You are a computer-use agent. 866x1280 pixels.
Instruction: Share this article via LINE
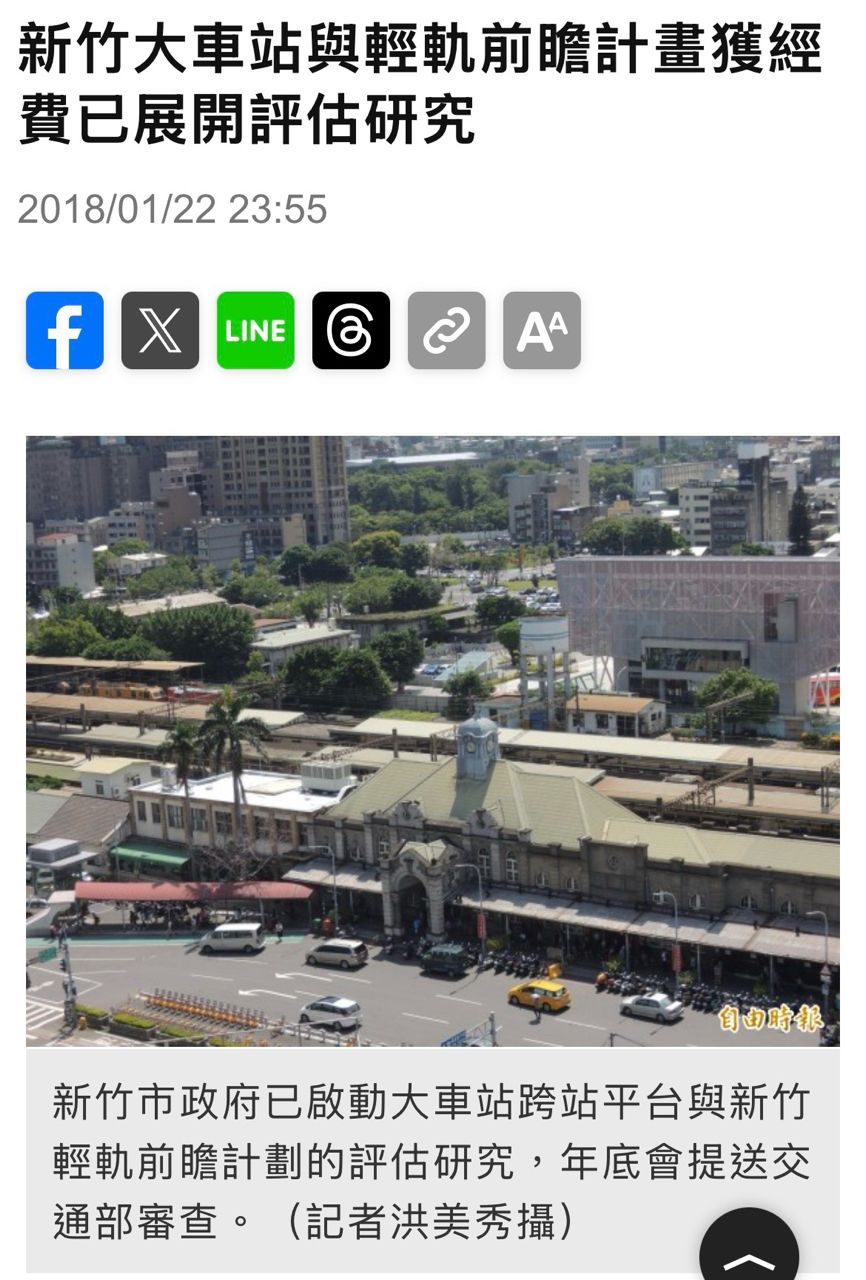pyautogui.click(x=256, y=331)
